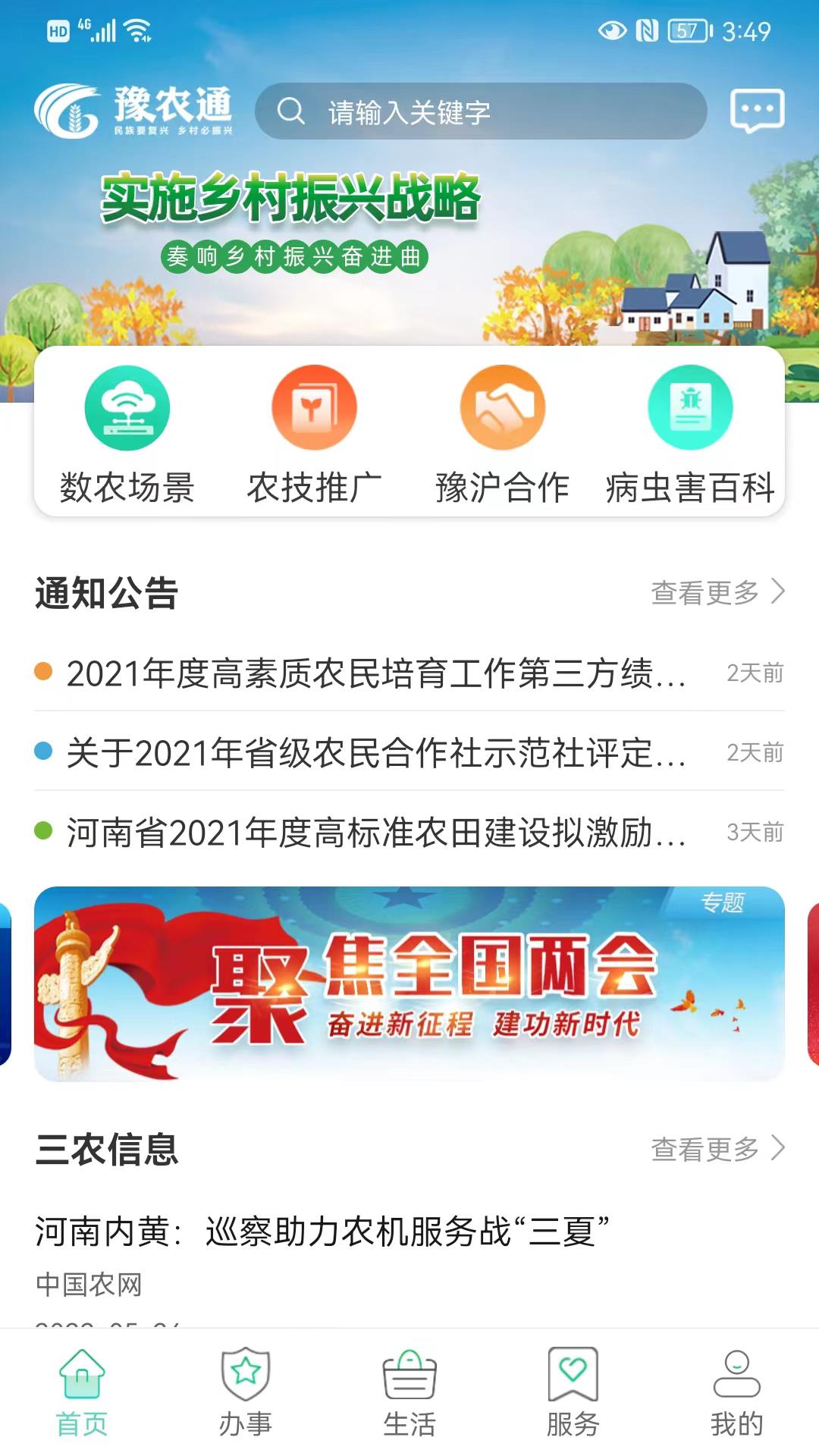Open notice about 省级农民合作社示范社评定
This screenshot has width=819, height=1456.
pos(375,753)
